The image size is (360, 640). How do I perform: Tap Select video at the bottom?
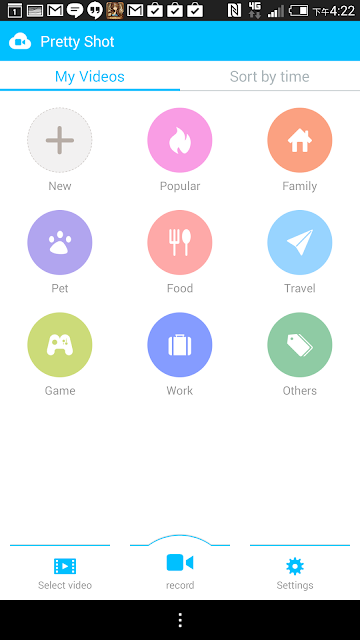(x=65, y=573)
